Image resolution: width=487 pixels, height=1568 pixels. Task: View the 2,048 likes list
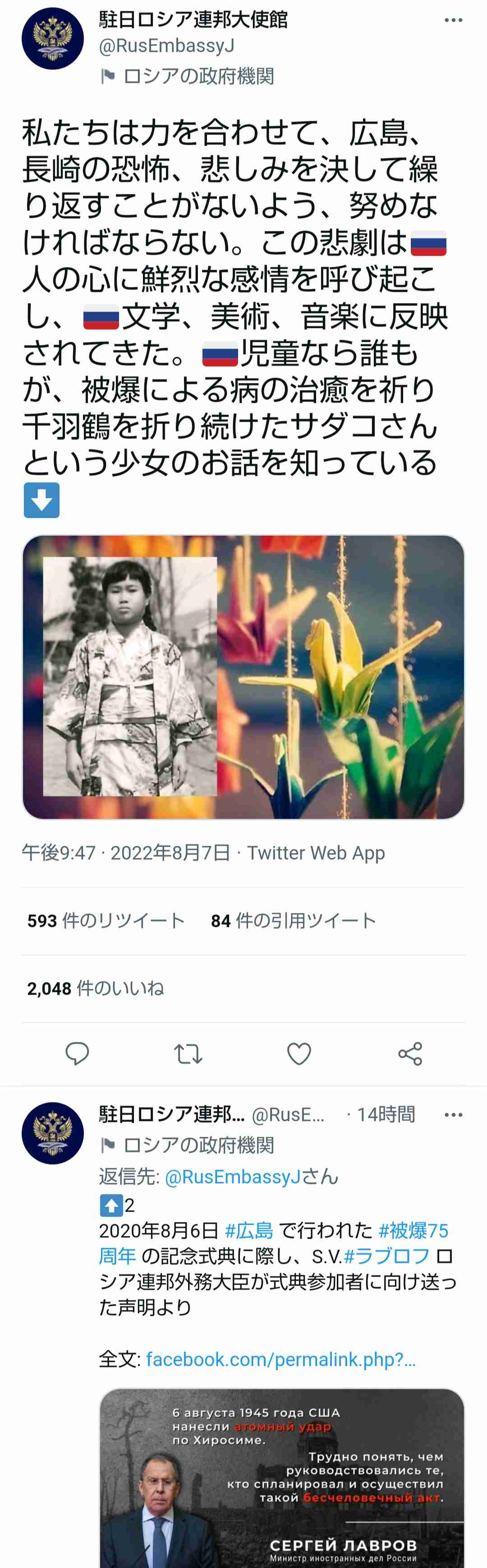[x=96, y=988]
